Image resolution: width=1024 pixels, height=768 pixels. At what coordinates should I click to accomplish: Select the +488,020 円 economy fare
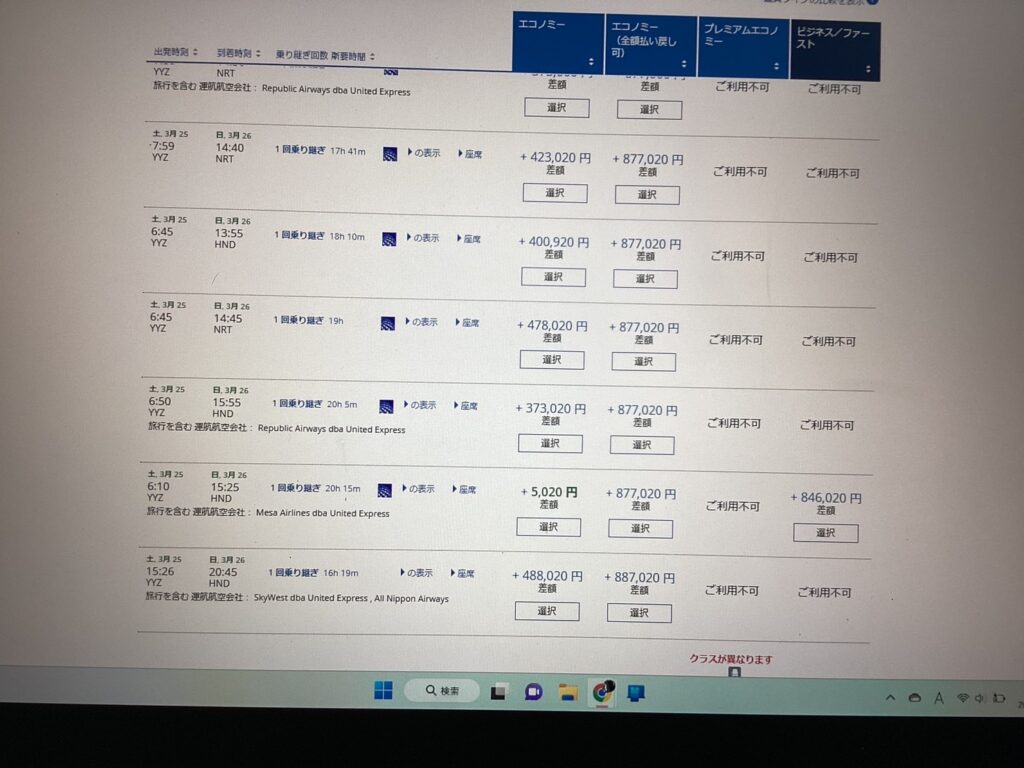pyautogui.click(x=547, y=610)
